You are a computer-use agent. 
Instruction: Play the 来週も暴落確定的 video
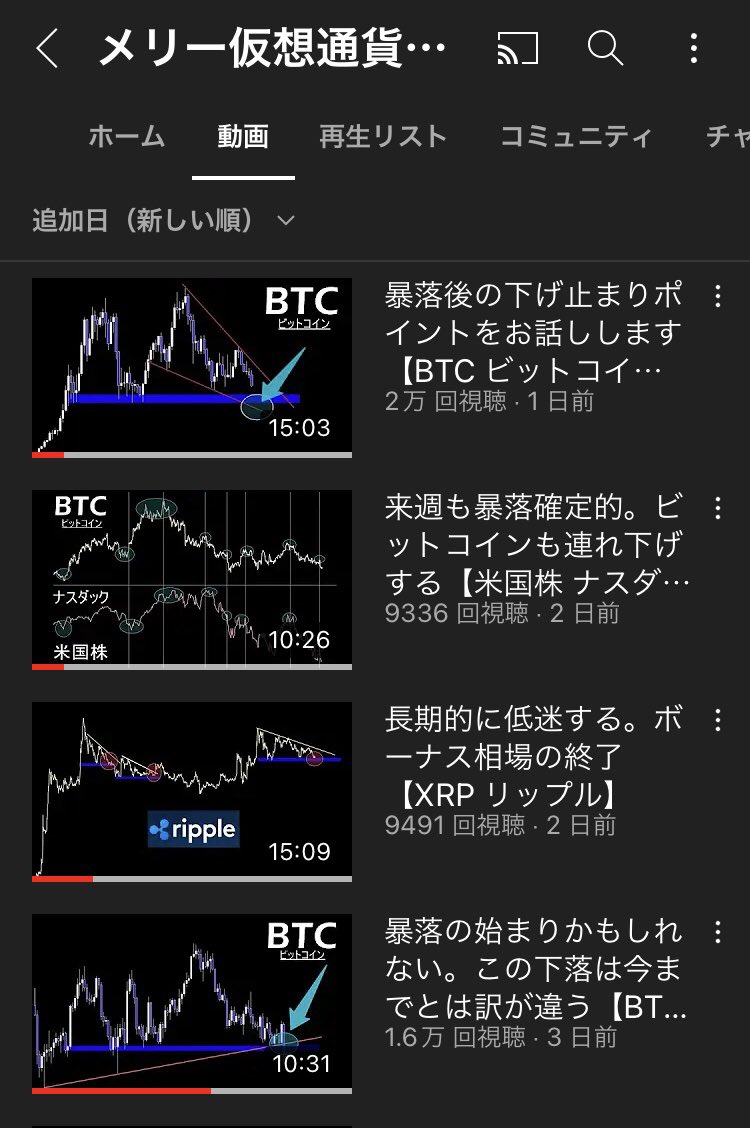(192, 579)
